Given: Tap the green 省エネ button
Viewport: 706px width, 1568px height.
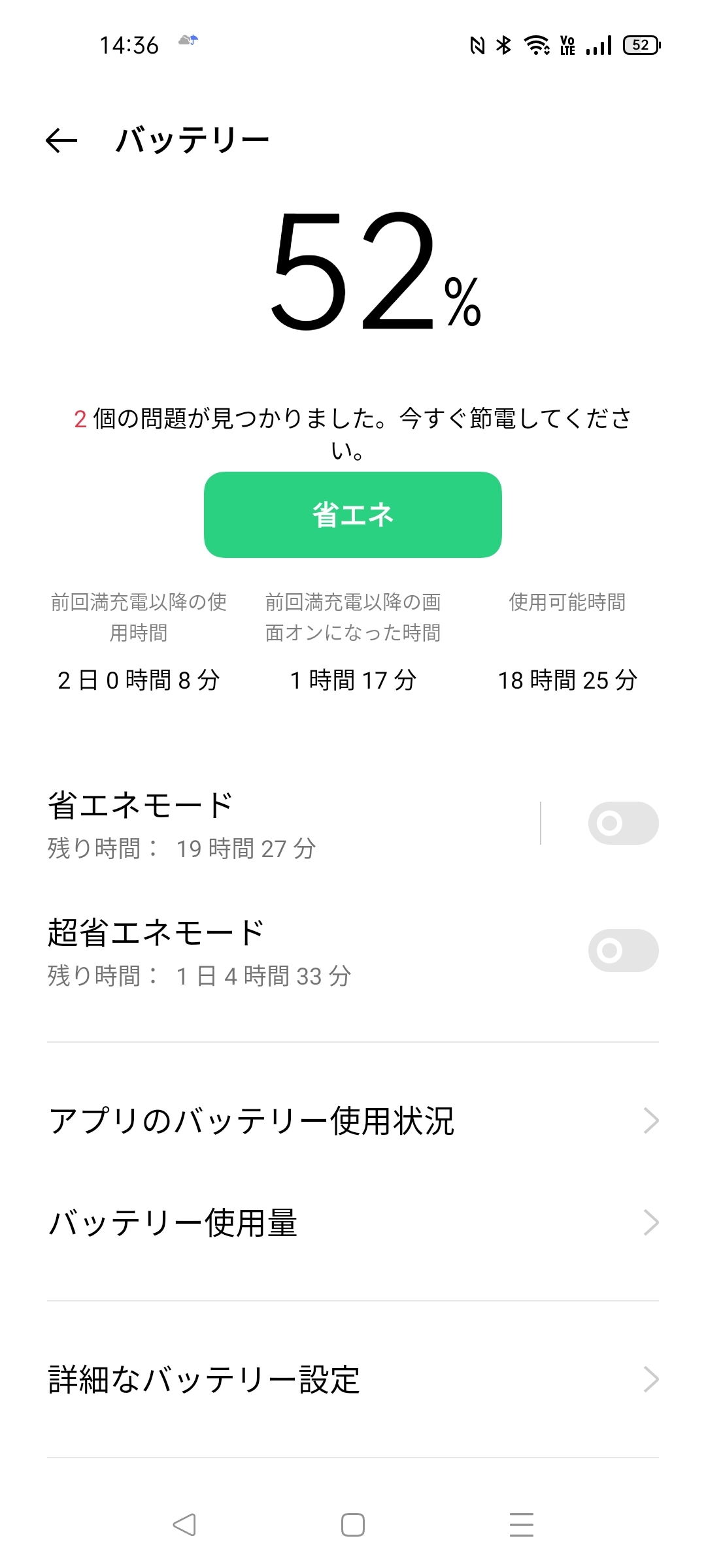Looking at the screenshot, I should coord(352,515).
